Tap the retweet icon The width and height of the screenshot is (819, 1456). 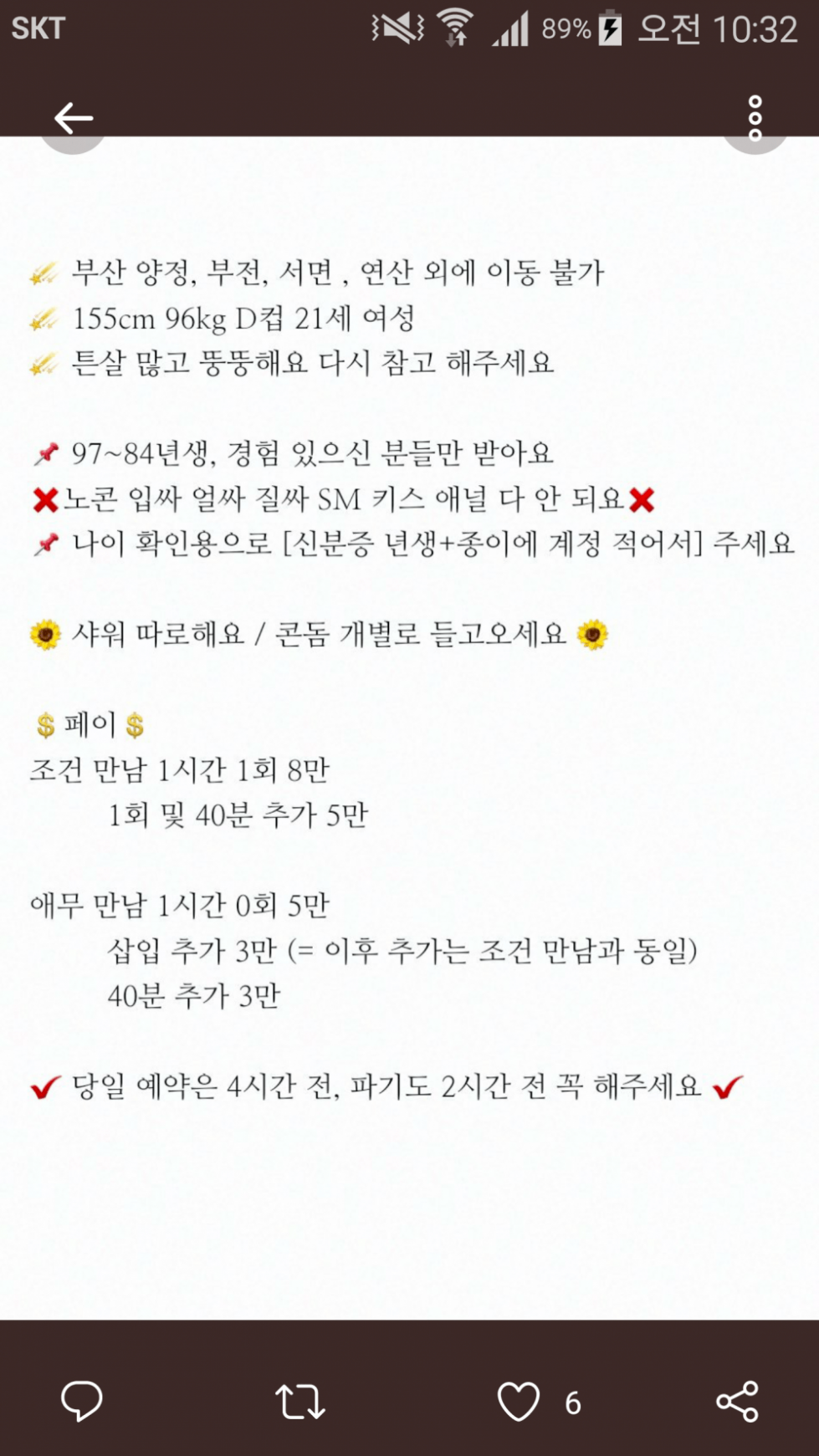(x=300, y=1402)
